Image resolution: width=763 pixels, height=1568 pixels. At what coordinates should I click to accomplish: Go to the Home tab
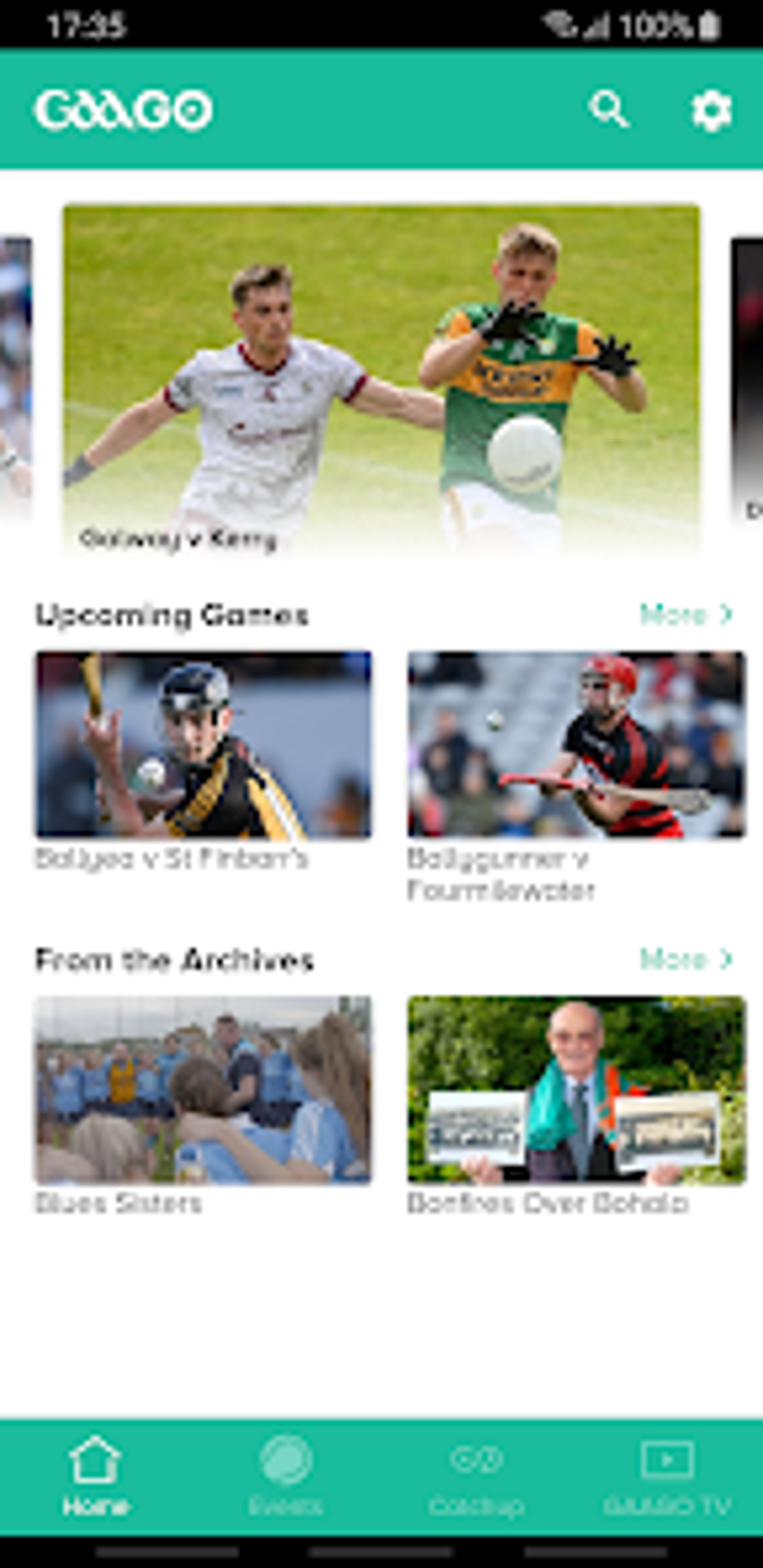(95, 1477)
